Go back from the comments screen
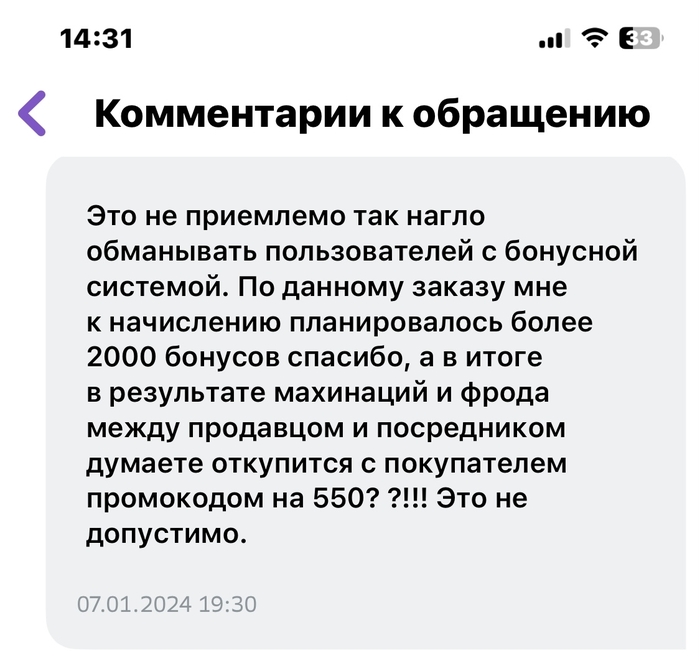The height and width of the screenshot is (661, 700). click(x=33, y=113)
